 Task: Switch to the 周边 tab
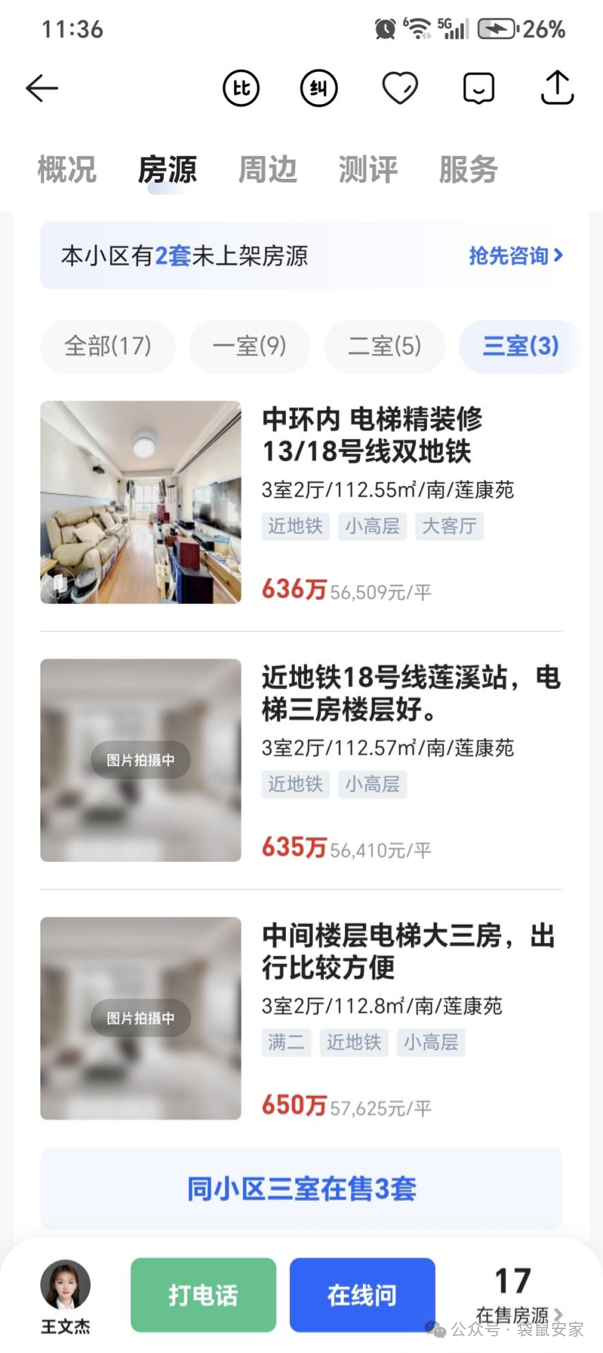tap(267, 170)
